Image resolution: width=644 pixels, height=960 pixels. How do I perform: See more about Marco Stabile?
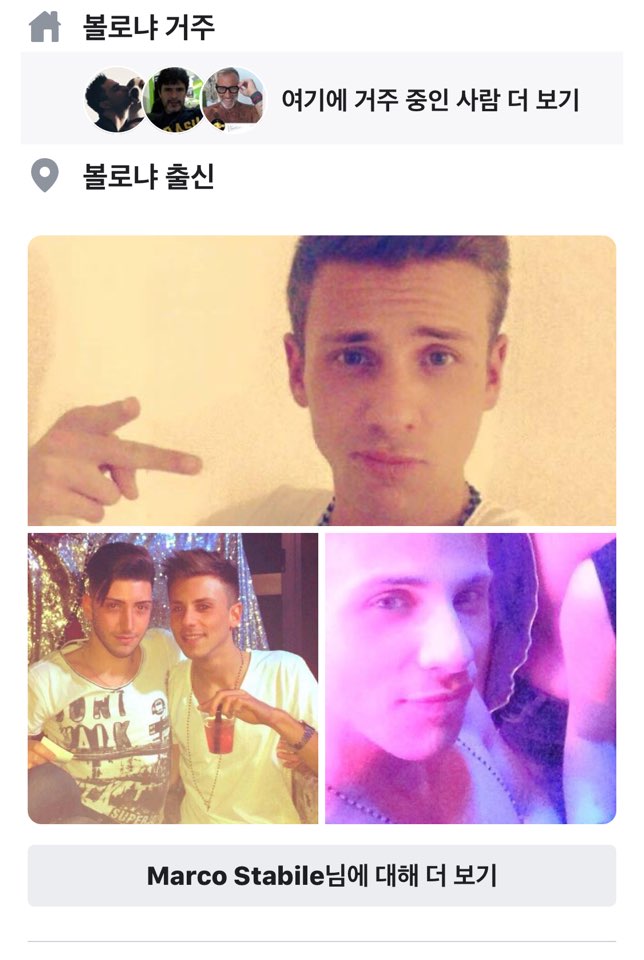coord(321,876)
